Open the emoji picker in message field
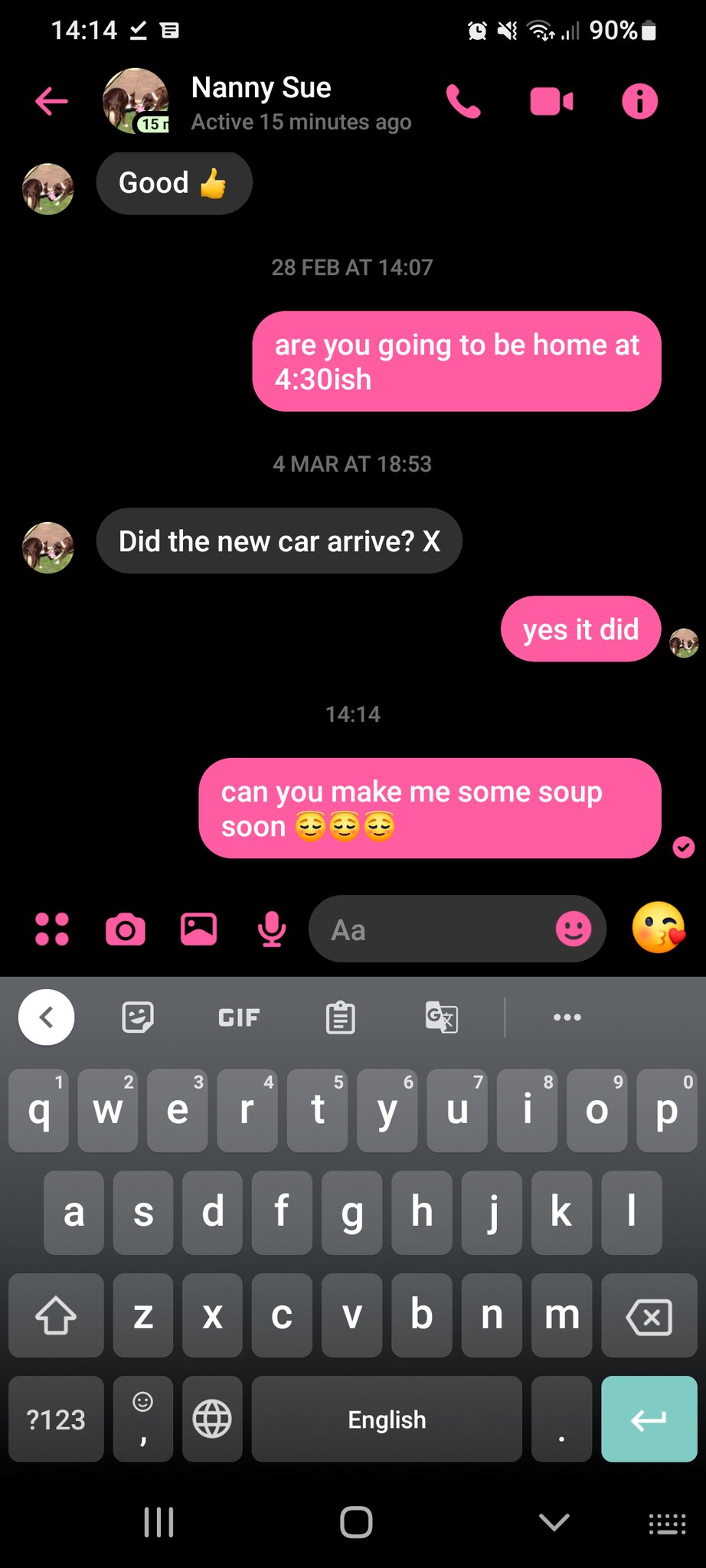This screenshot has width=706, height=1568. (573, 929)
